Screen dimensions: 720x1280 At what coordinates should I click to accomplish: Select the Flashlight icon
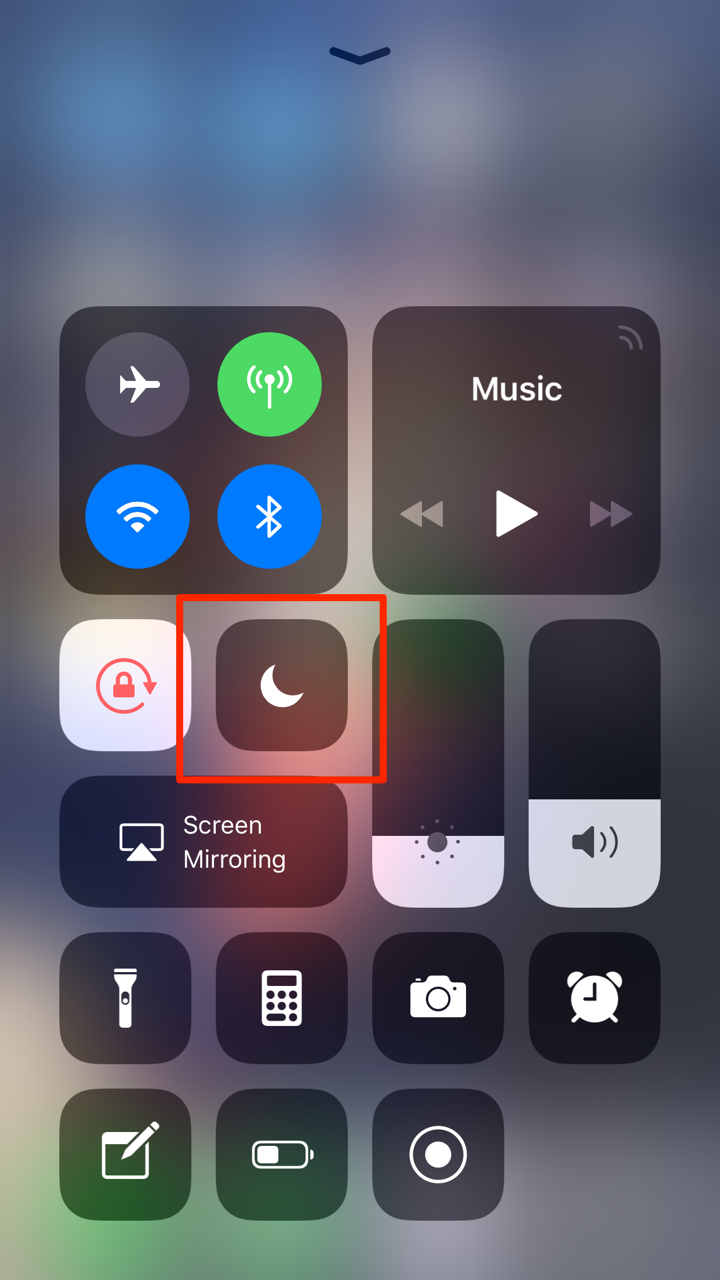[x=125, y=997]
